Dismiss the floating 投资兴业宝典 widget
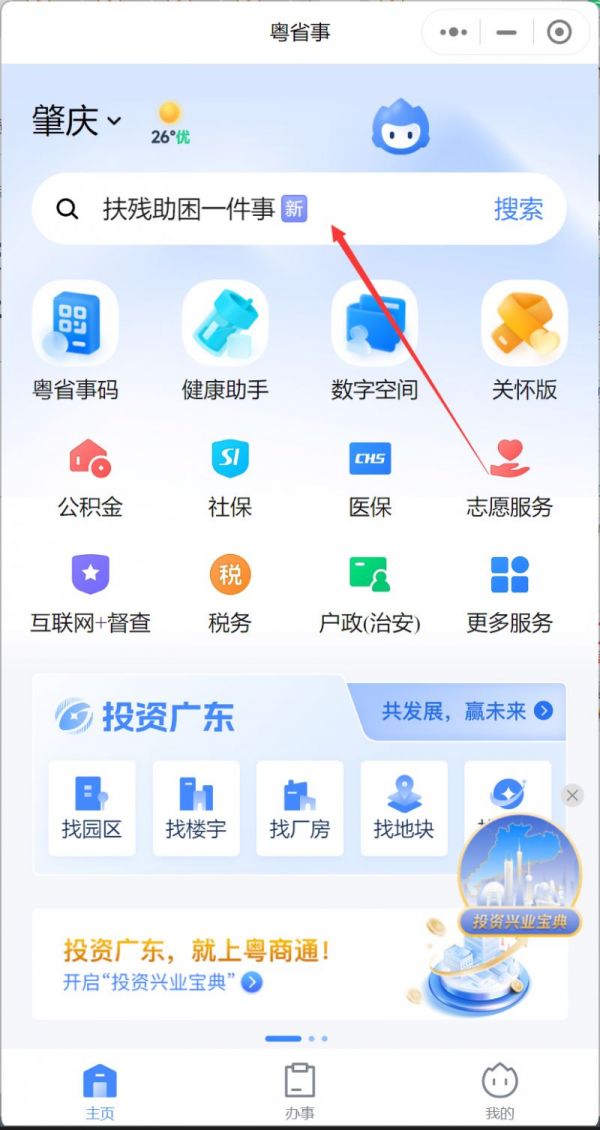 pos(572,795)
